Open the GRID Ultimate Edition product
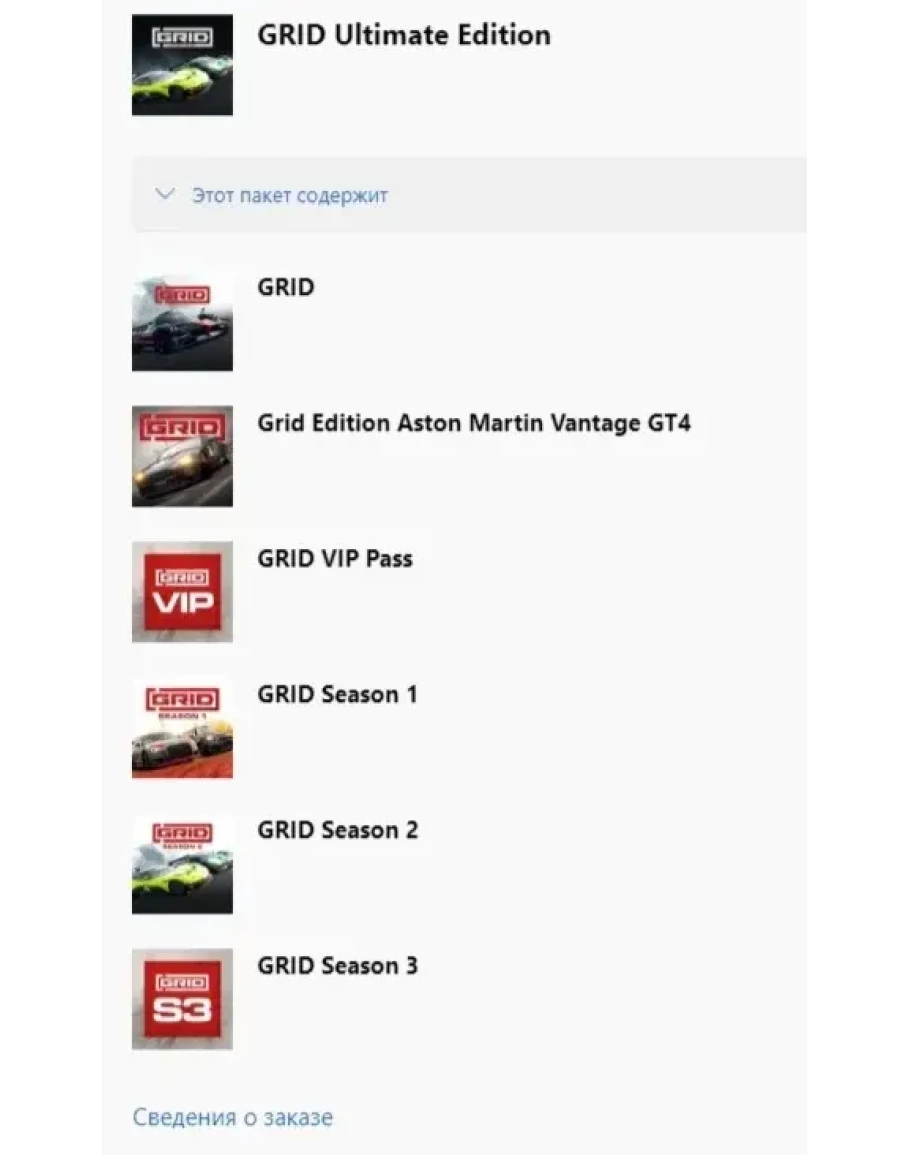This screenshot has height=1155, width=910. point(403,36)
